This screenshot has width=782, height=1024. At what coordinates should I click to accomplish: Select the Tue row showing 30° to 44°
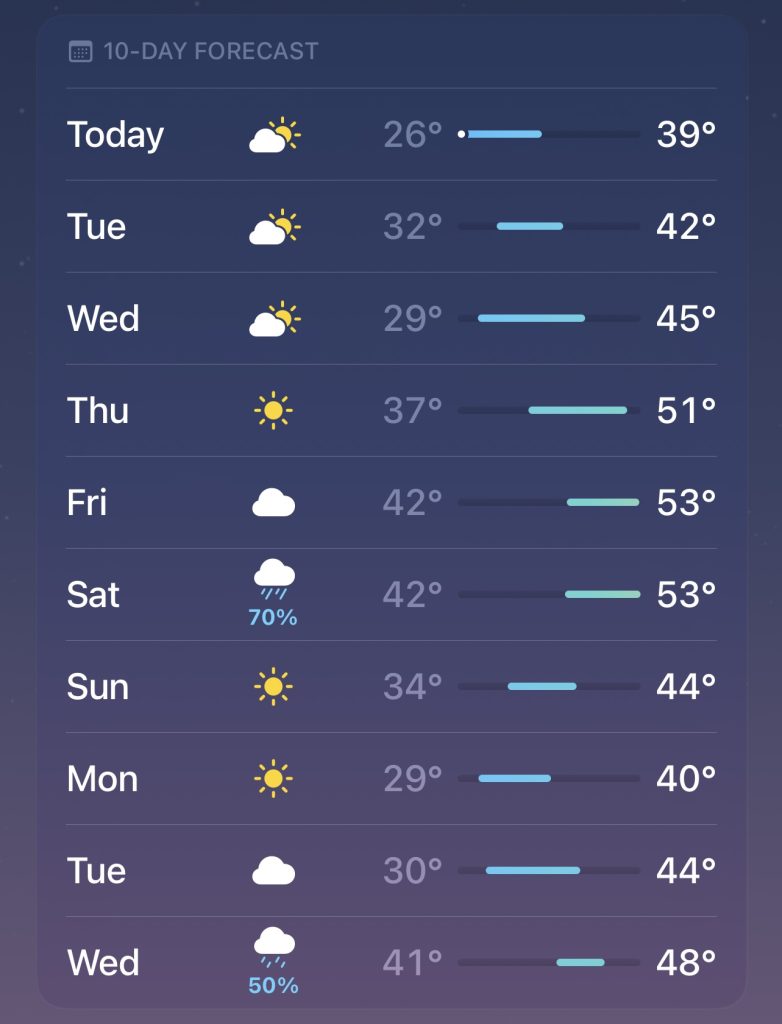pyautogui.click(x=391, y=871)
